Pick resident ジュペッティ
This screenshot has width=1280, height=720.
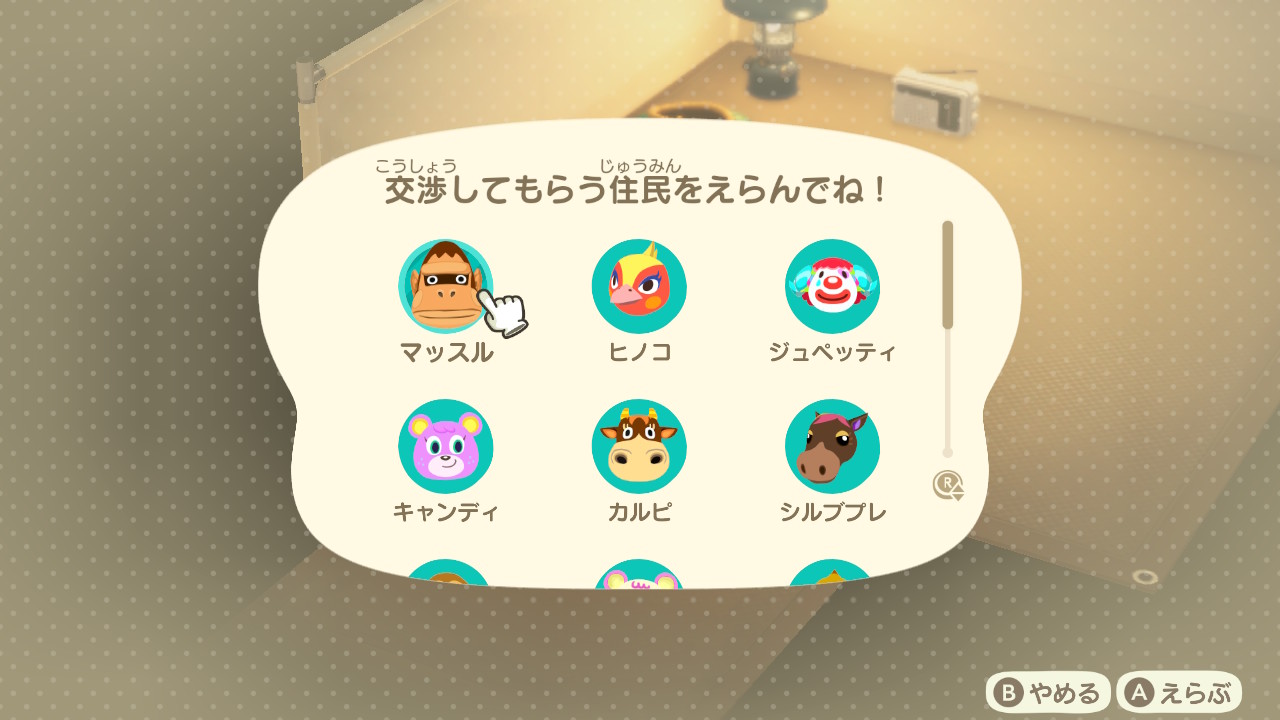coord(832,287)
